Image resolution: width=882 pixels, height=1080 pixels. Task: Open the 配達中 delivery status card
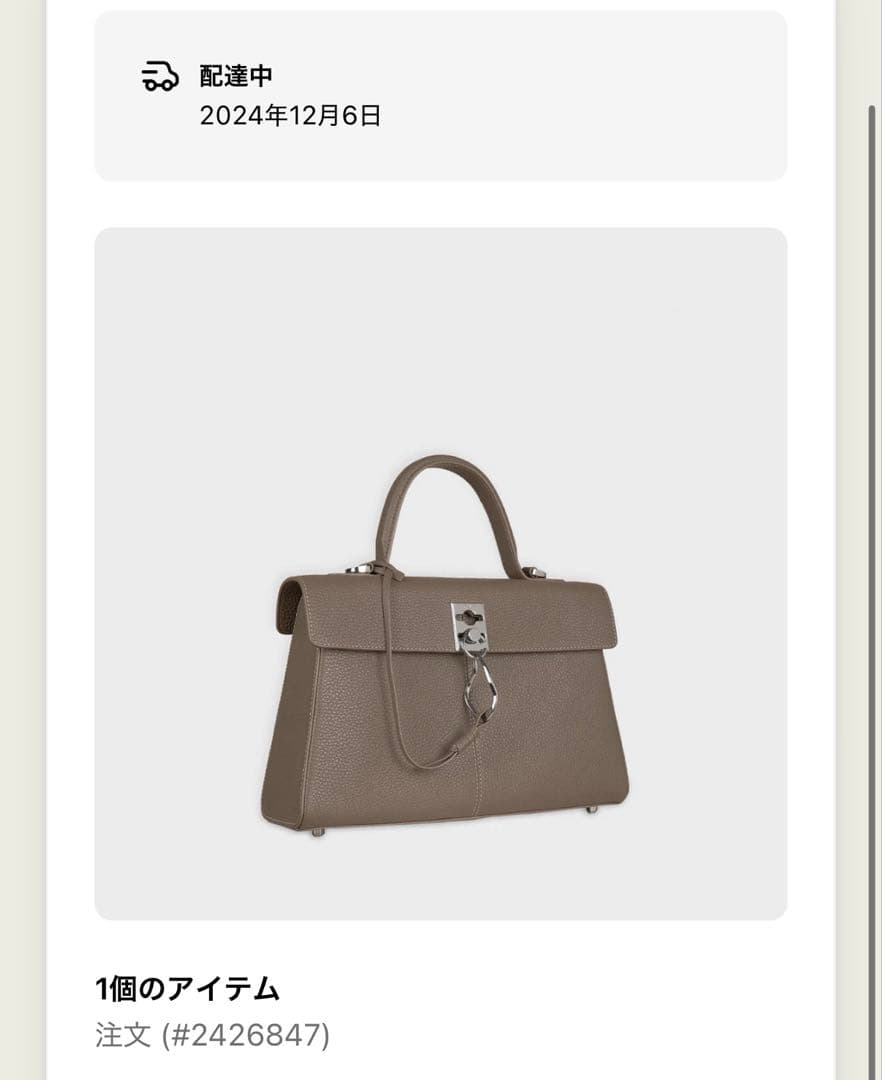tap(440, 96)
